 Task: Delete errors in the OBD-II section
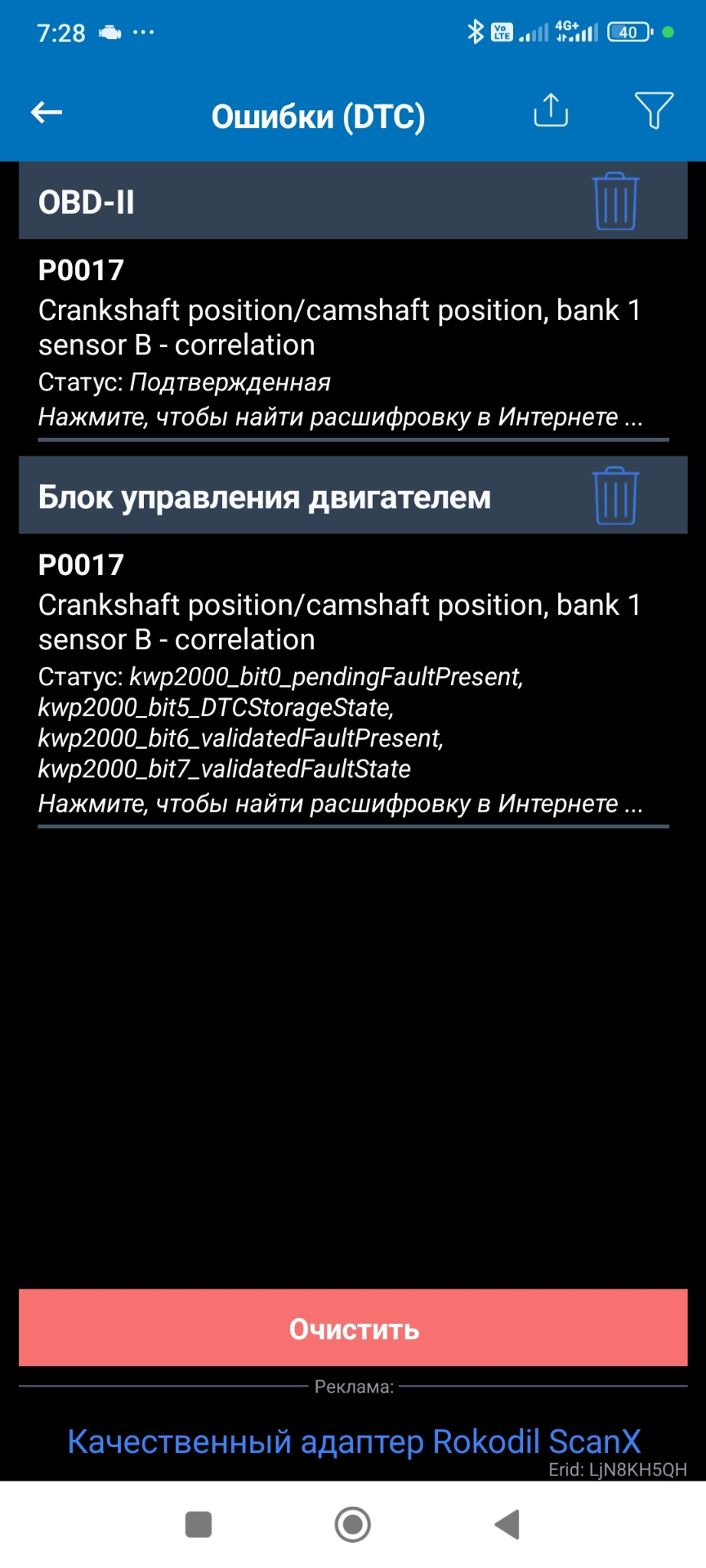pyautogui.click(x=615, y=202)
